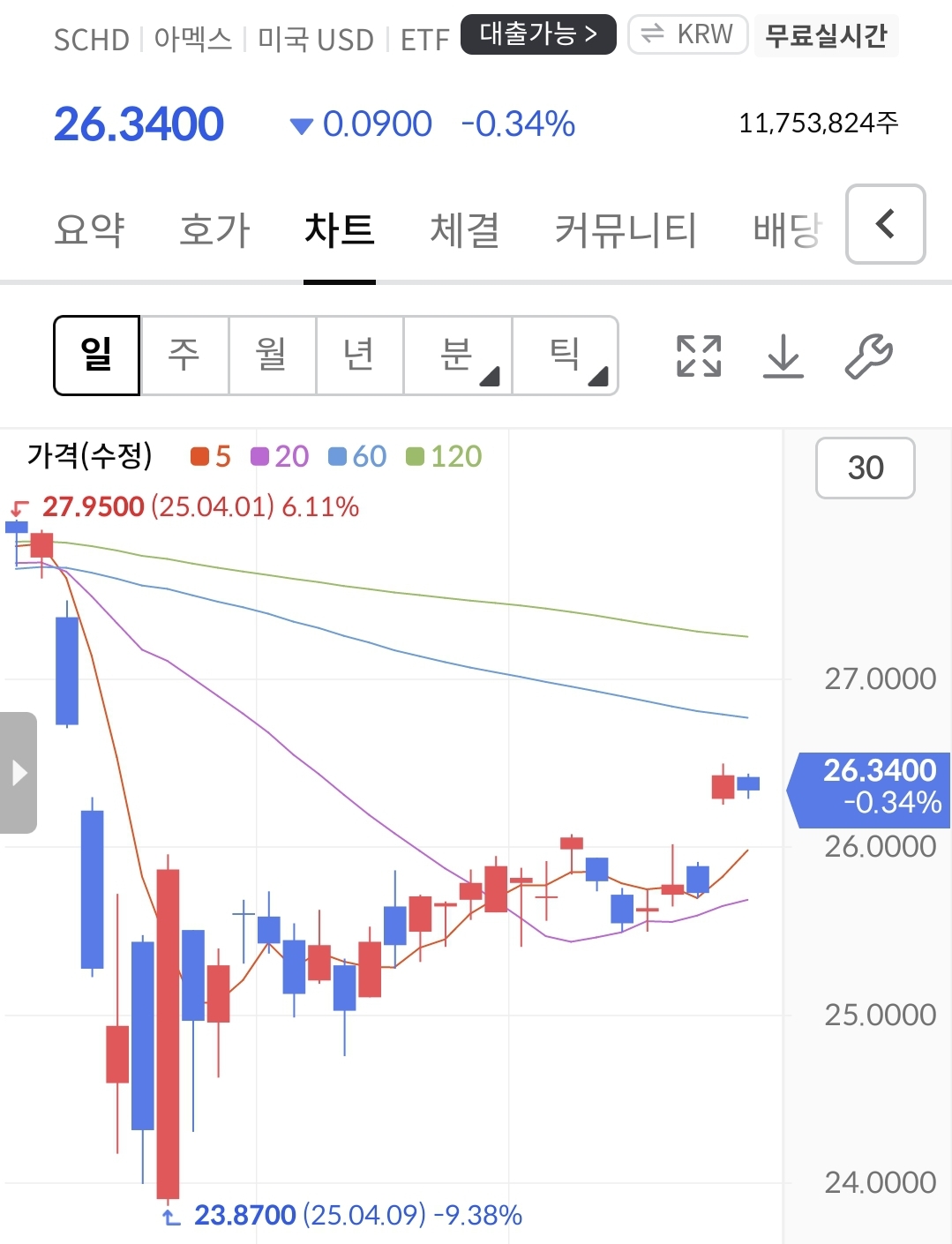Screen dimensions: 952x1244
Task: Tap the left-arrow button beside the tabs
Action: (886, 224)
